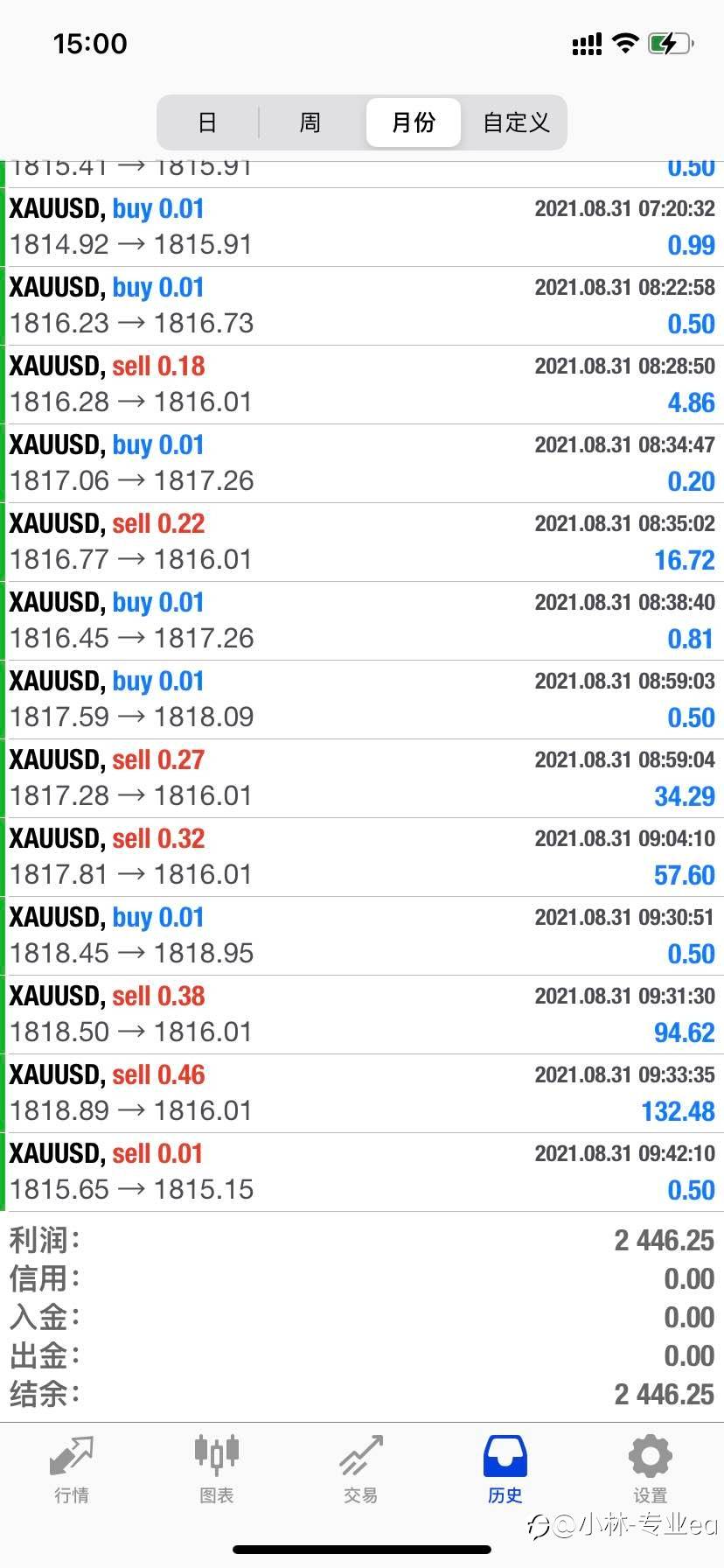Select the 周 period segment

[310, 122]
